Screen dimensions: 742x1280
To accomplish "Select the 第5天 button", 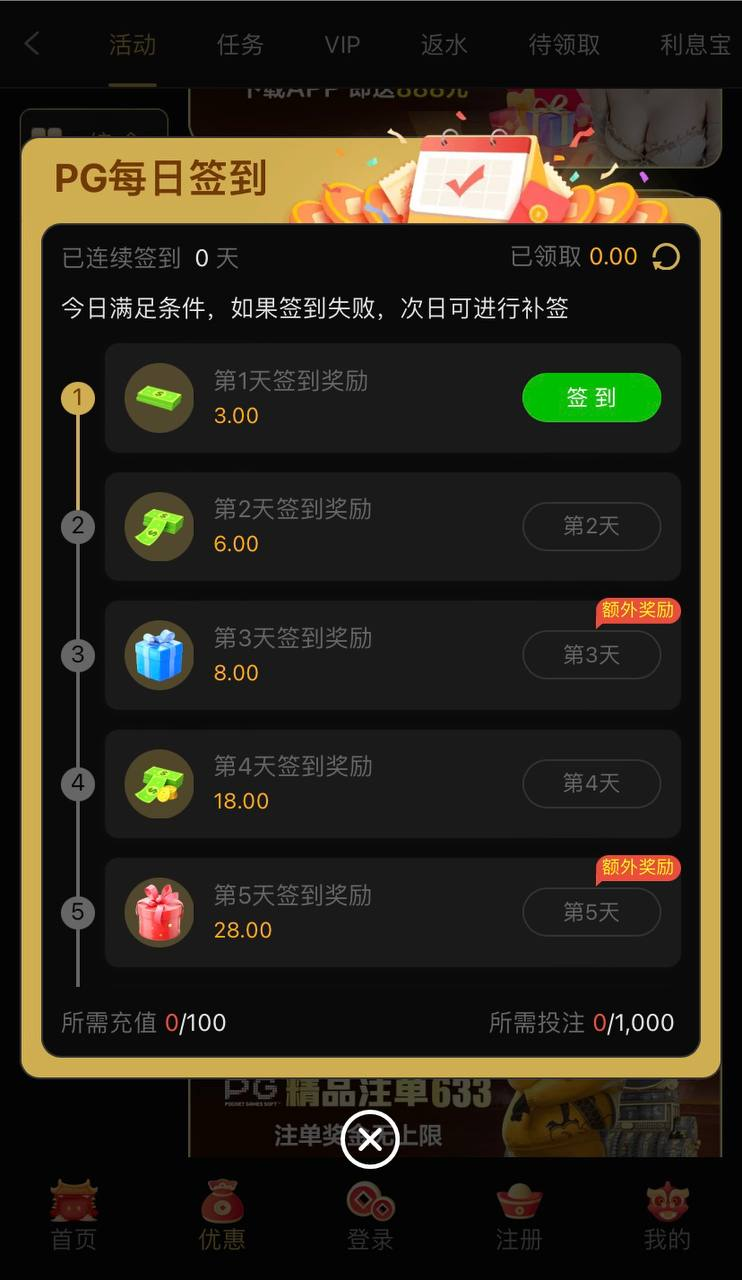I will point(591,912).
